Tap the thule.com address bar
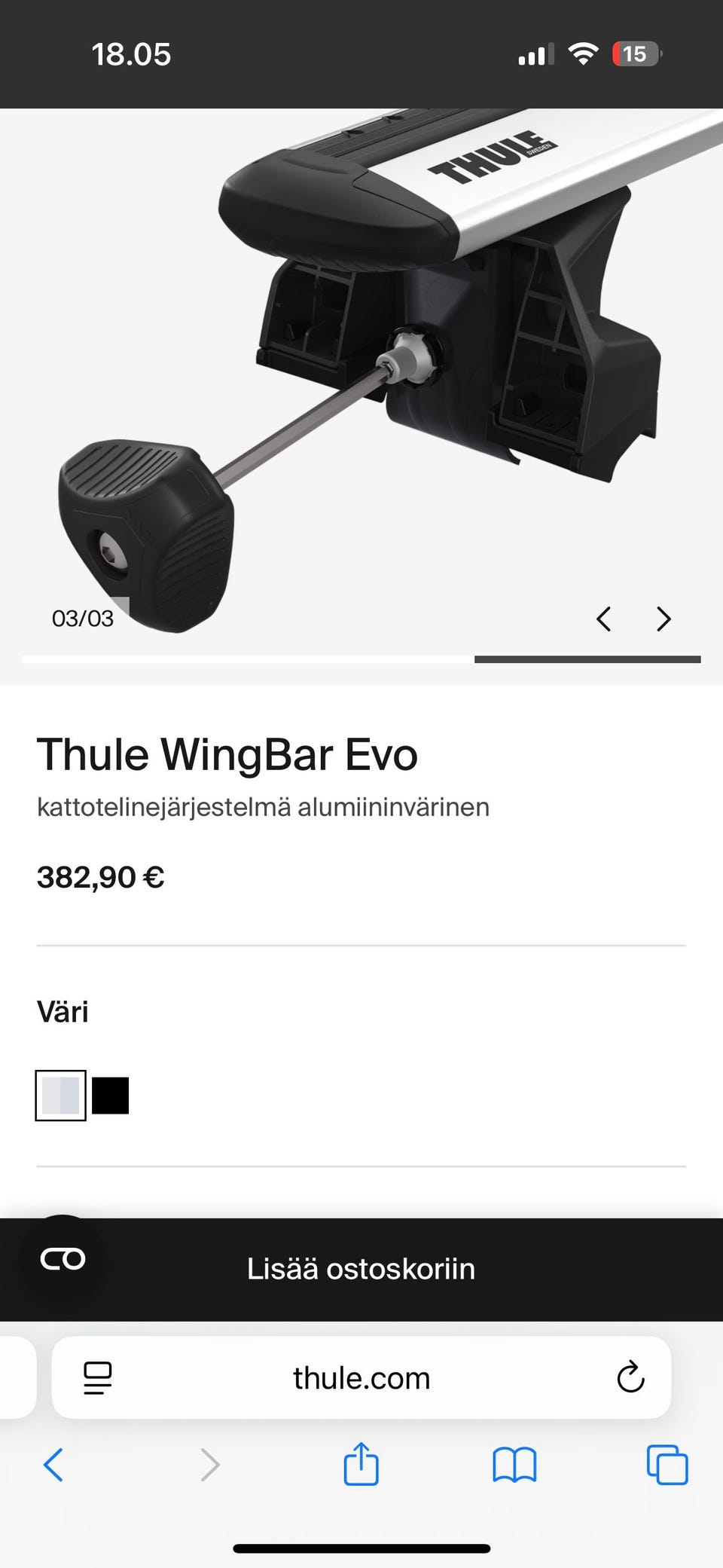The height and width of the screenshot is (1568, 723). point(361,1378)
